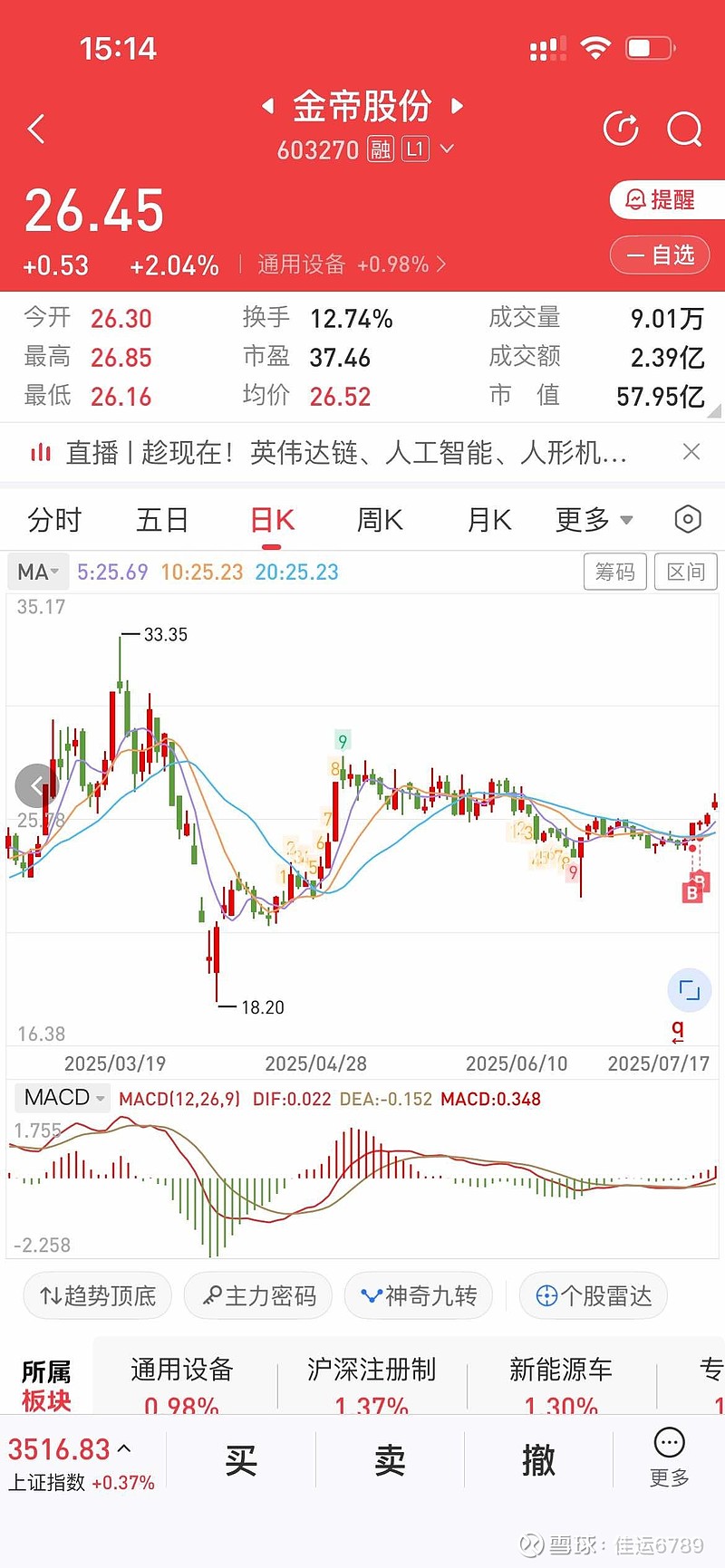Viewport: 725px width, 1568px height.
Task: Open the 更多 menu in bottom bar
Action: pos(670,1457)
